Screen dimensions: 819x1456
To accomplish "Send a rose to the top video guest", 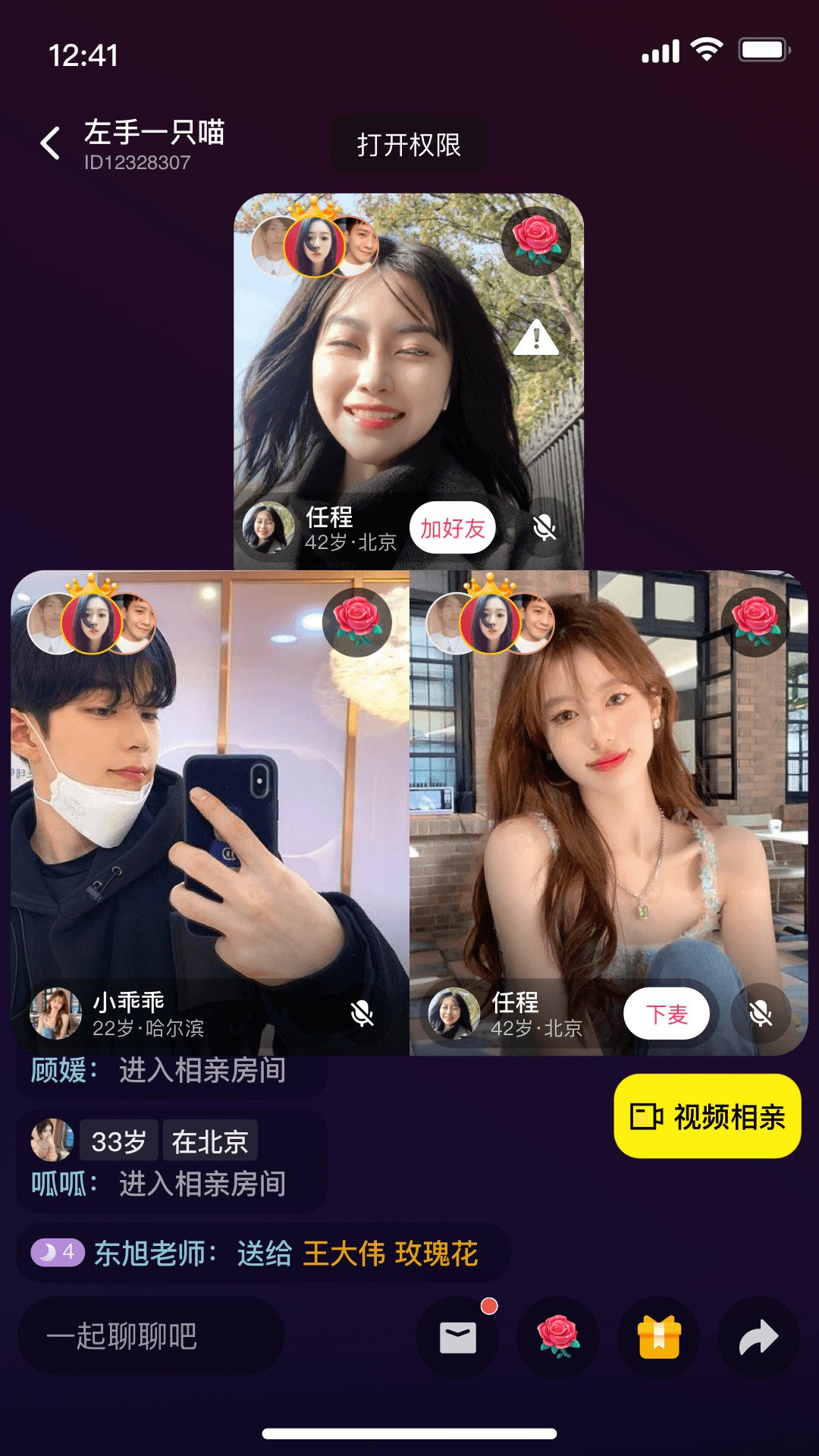I will pyautogui.click(x=536, y=240).
